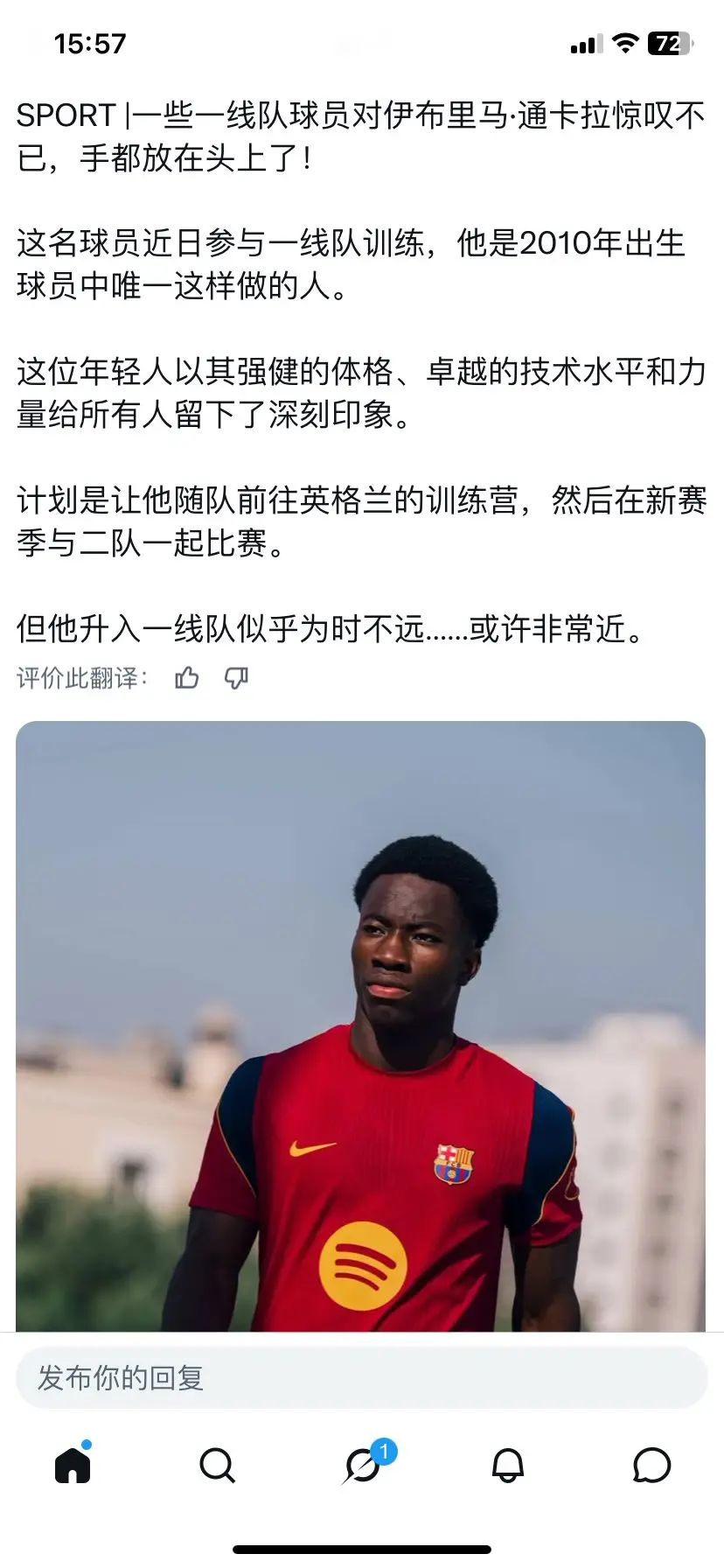Rate the translation with thumbs up
This screenshot has height=1568, width=724.
click(187, 678)
